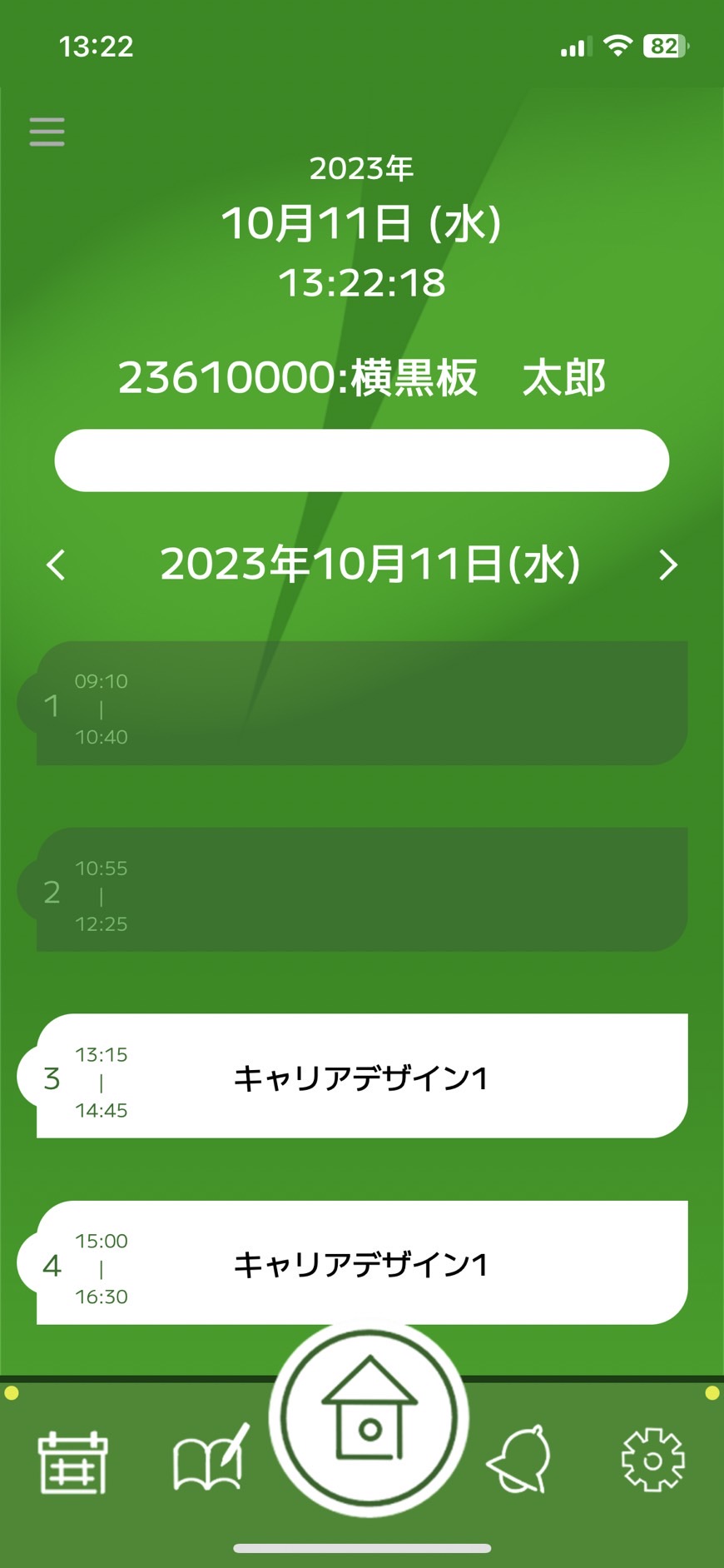Open the book and pen tab
This screenshot has height=1568, width=724.
pos(211,1458)
